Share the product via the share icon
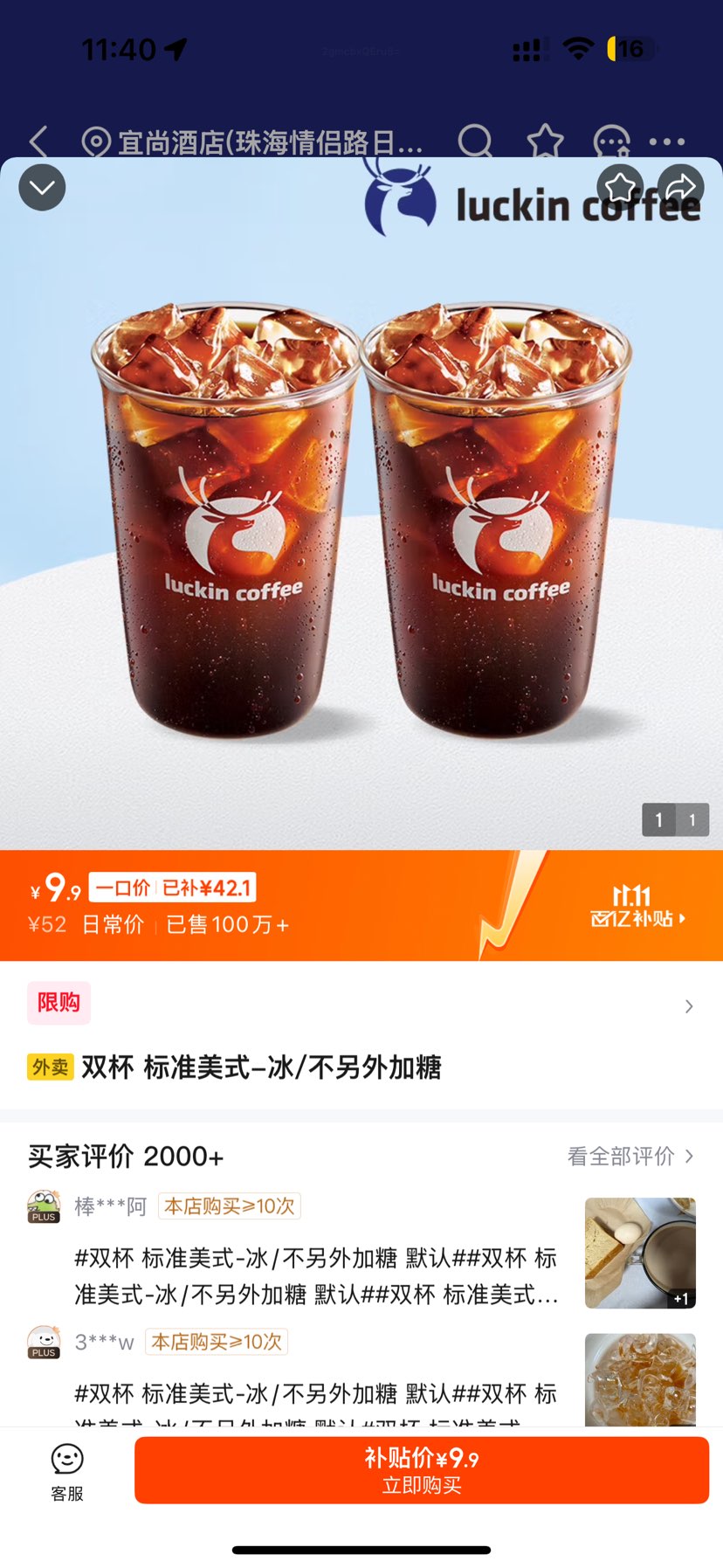723x1568 pixels. click(682, 187)
